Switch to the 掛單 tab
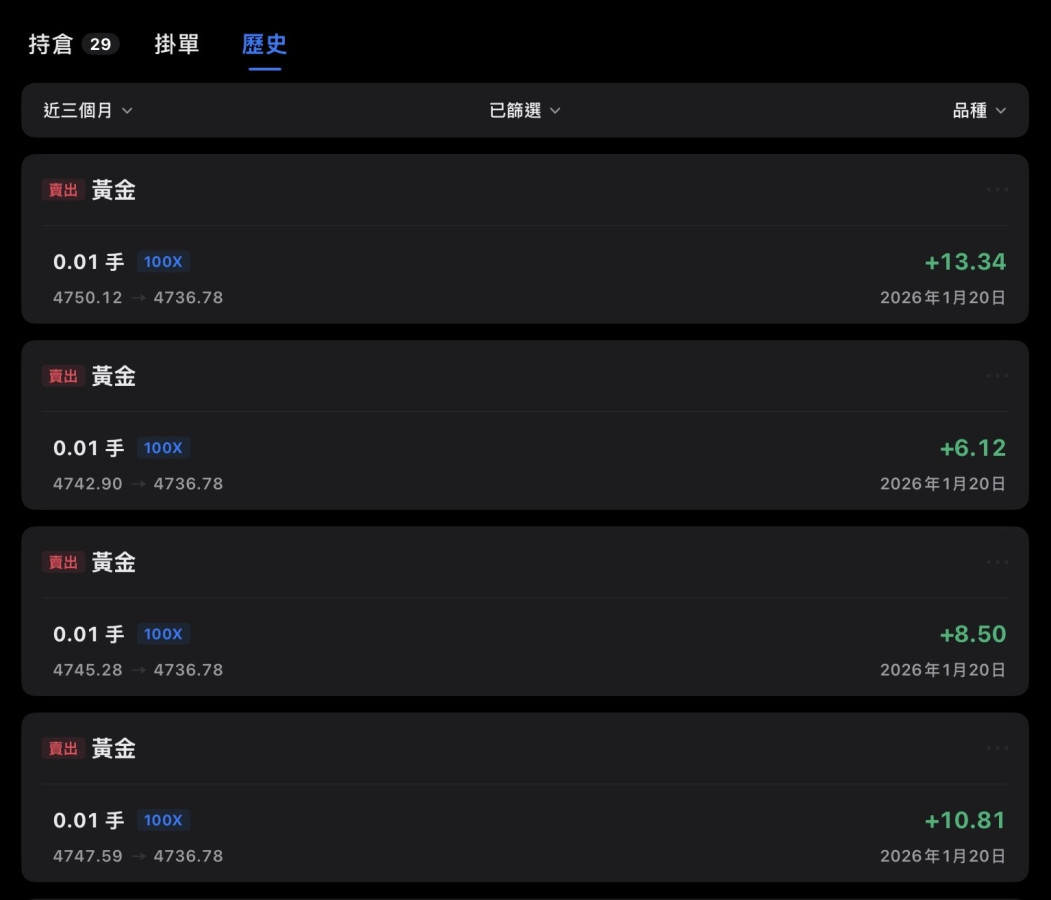 coord(177,44)
